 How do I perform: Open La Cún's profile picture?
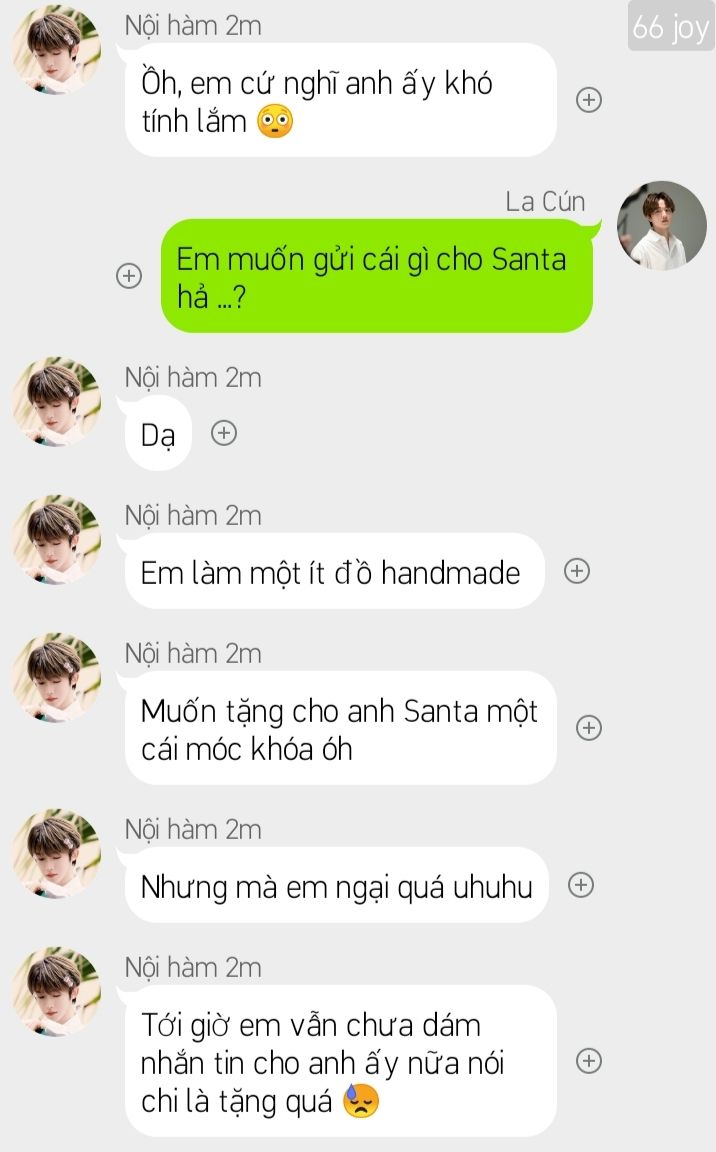pos(662,225)
